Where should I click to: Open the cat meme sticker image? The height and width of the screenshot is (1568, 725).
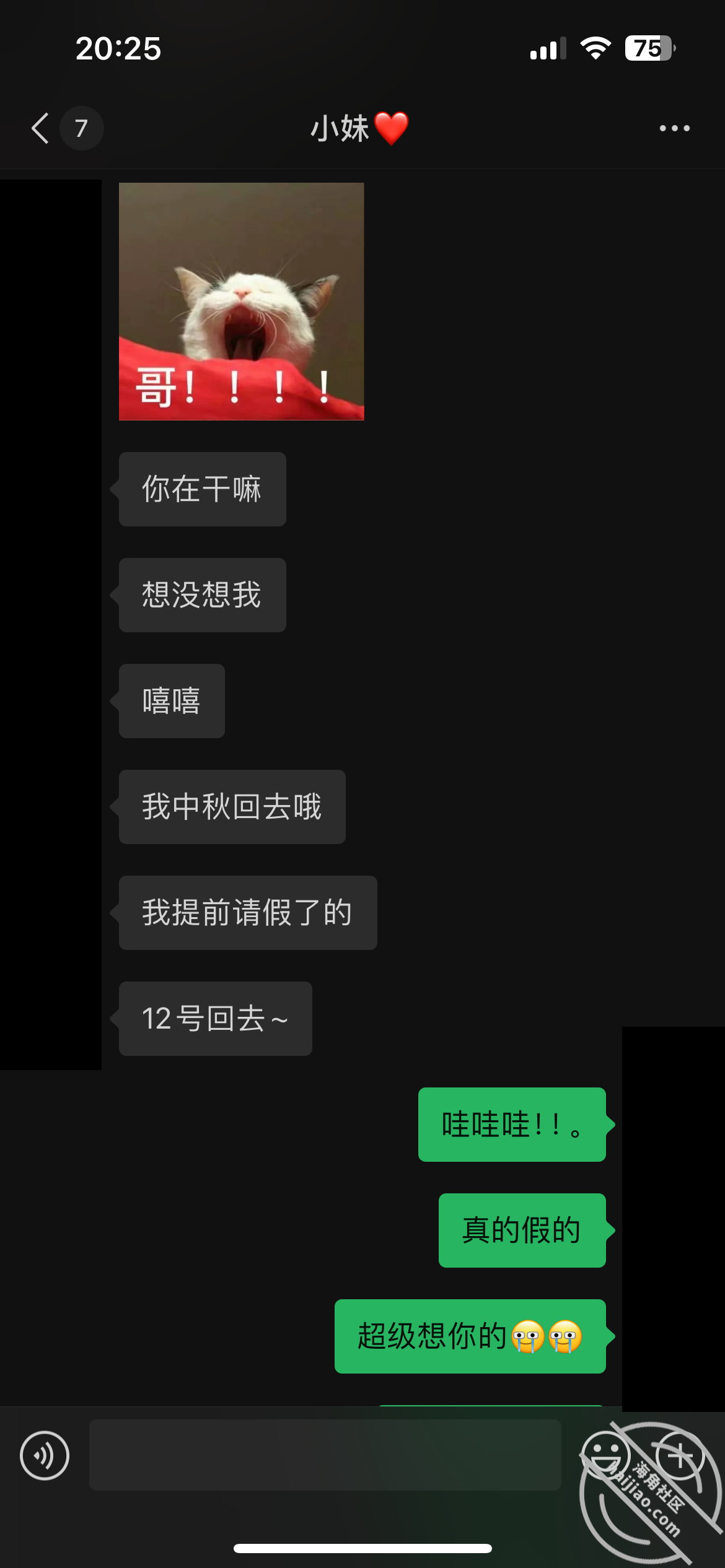(242, 302)
